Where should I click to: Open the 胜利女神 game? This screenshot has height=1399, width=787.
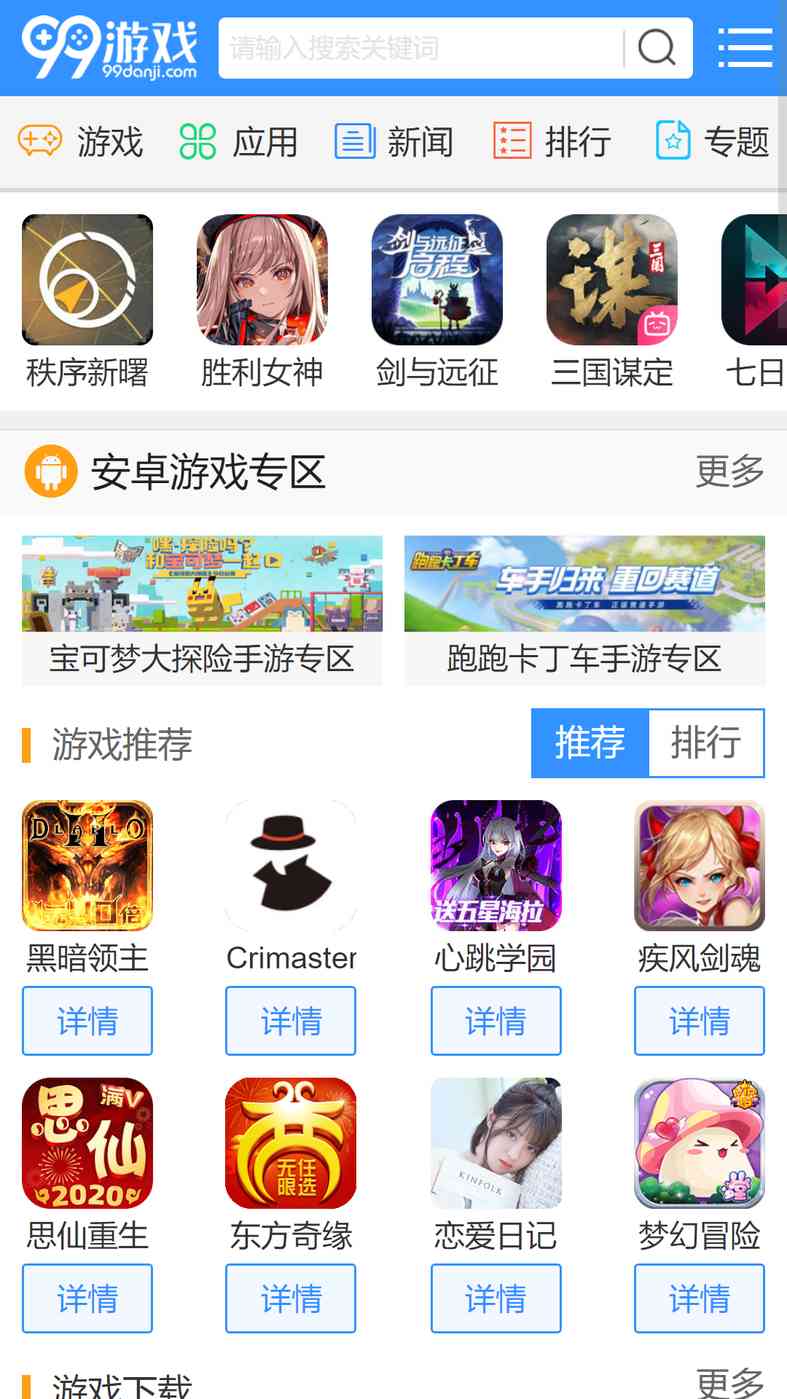[x=262, y=281]
